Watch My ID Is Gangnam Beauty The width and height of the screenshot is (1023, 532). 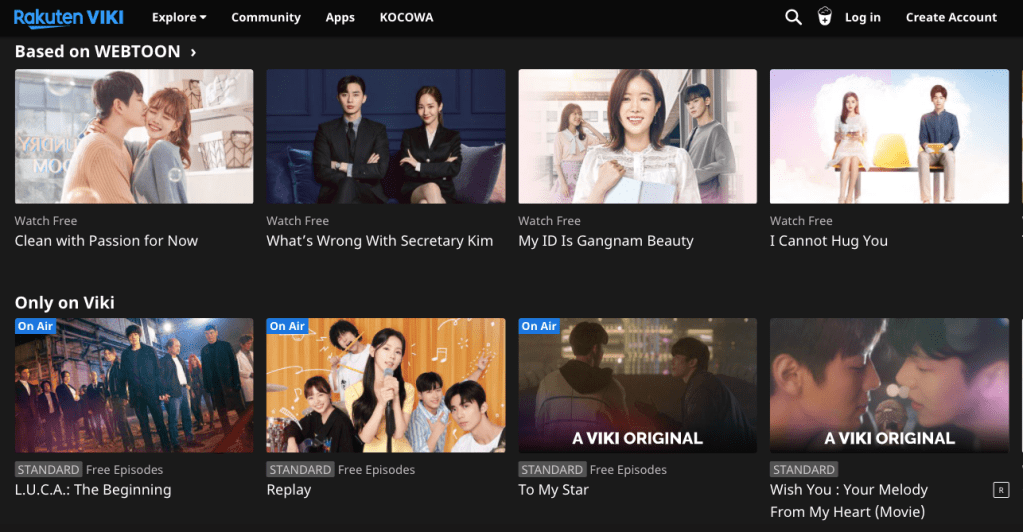638,137
